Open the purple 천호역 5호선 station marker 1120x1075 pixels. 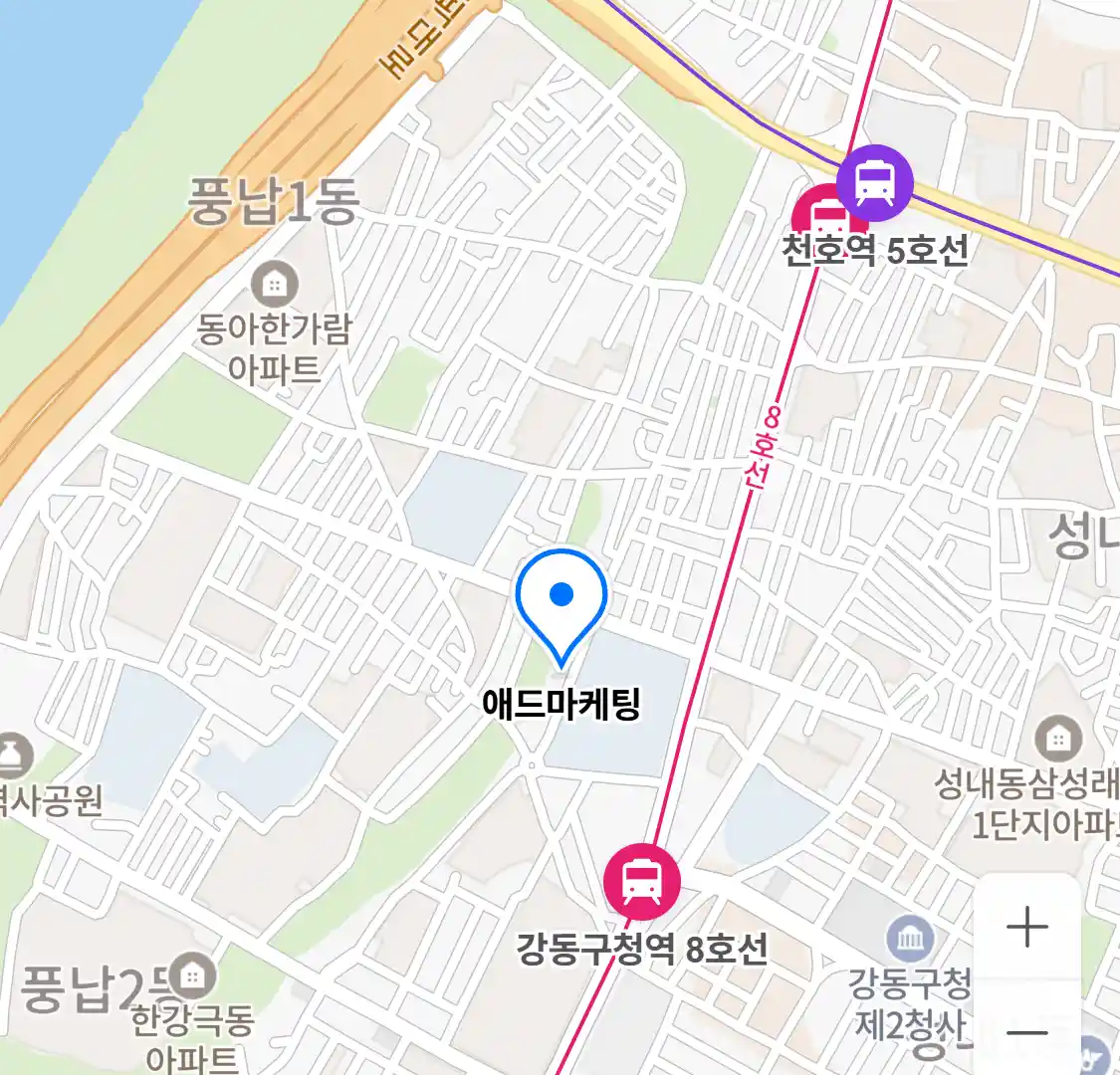coord(874,183)
